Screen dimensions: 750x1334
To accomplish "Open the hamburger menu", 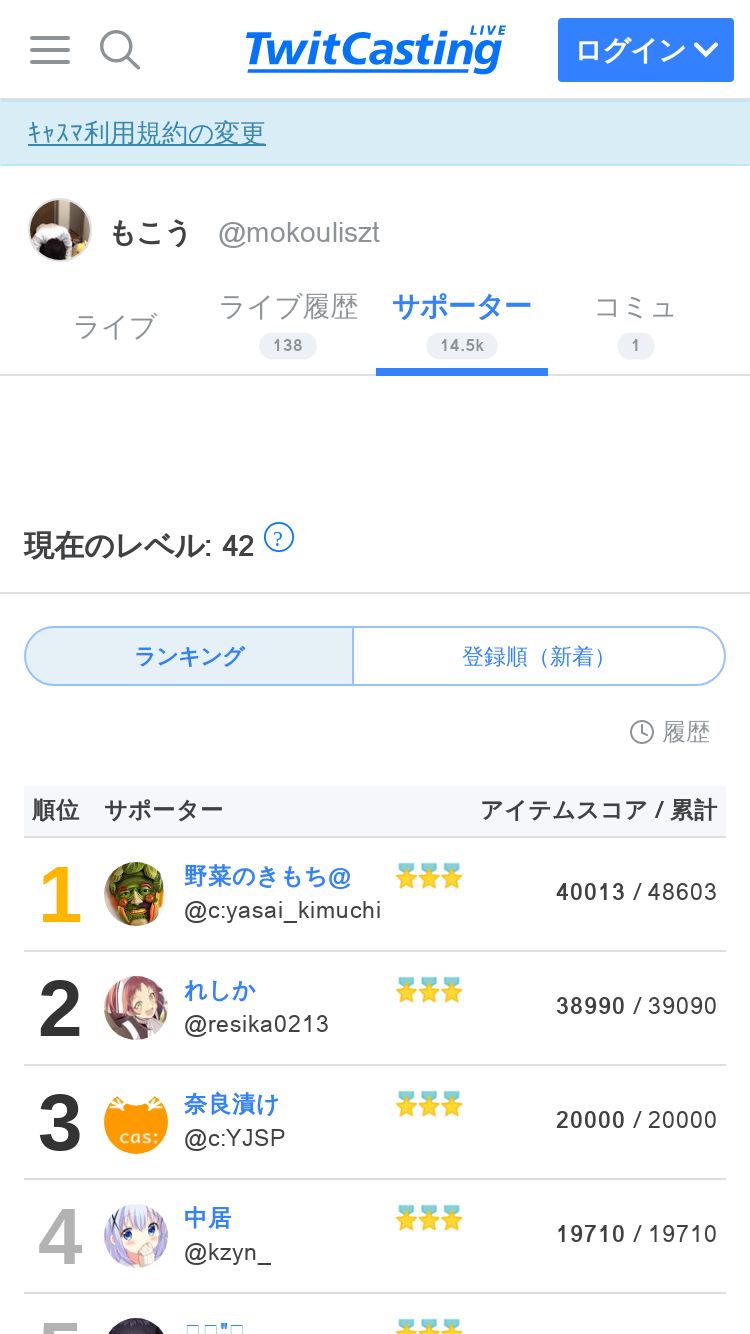I will (x=50, y=50).
